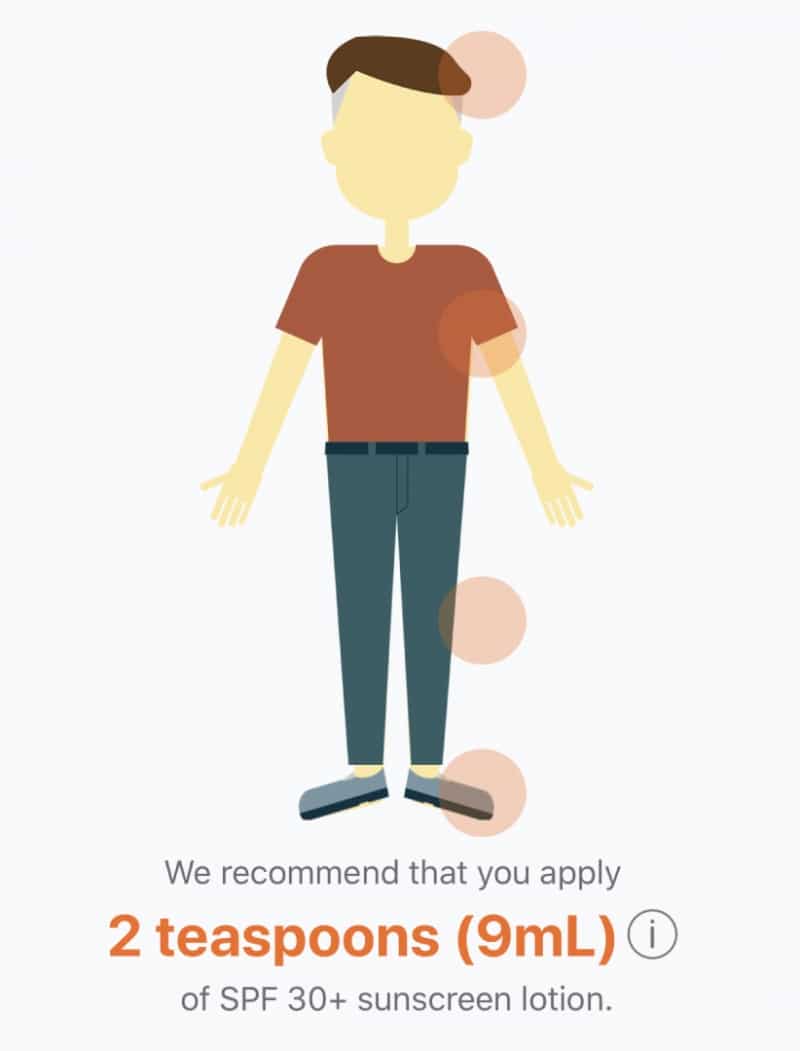Viewport: 800px width, 1051px height.
Task: Select the hotspot circle on the shoe
Action: (x=483, y=792)
